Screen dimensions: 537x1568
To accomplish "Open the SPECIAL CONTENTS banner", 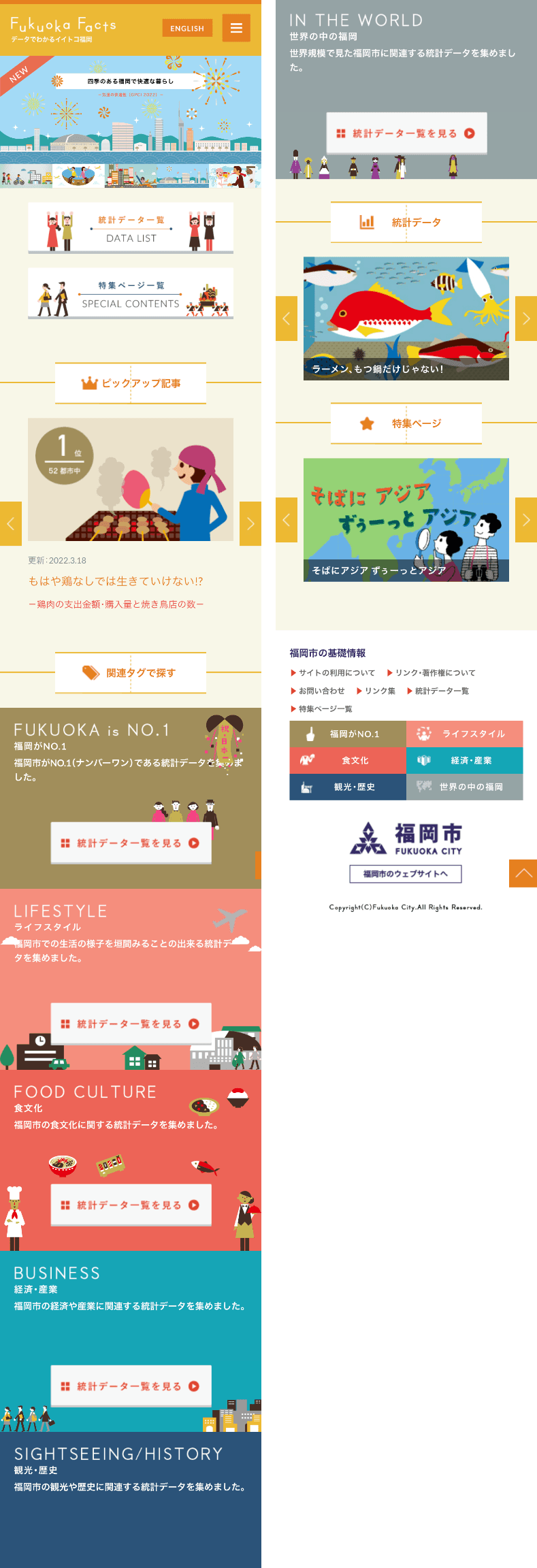I will (131, 293).
